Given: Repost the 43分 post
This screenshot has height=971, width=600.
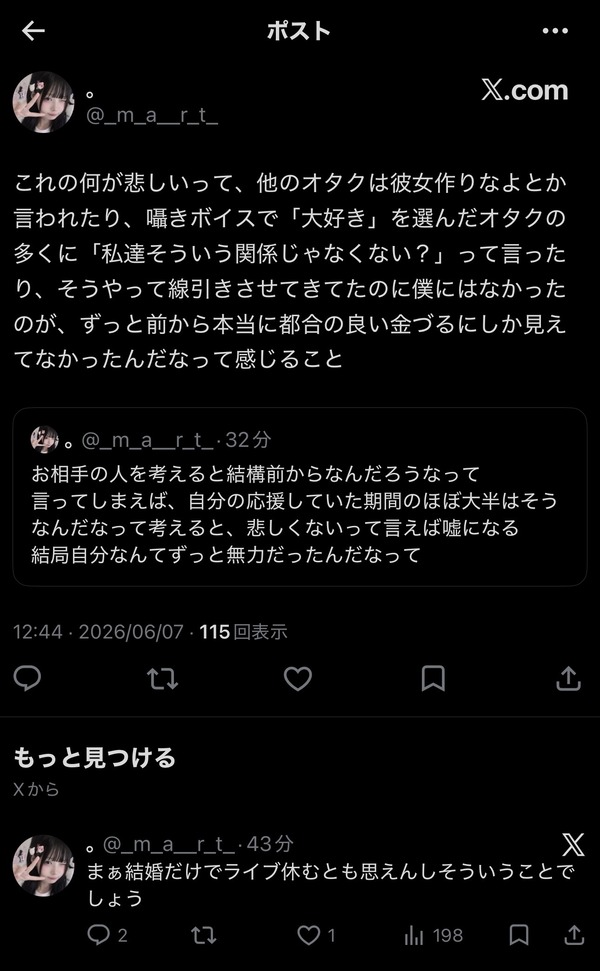Looking at the screenshot, I should pyautogui.click(x=203, y=935).
